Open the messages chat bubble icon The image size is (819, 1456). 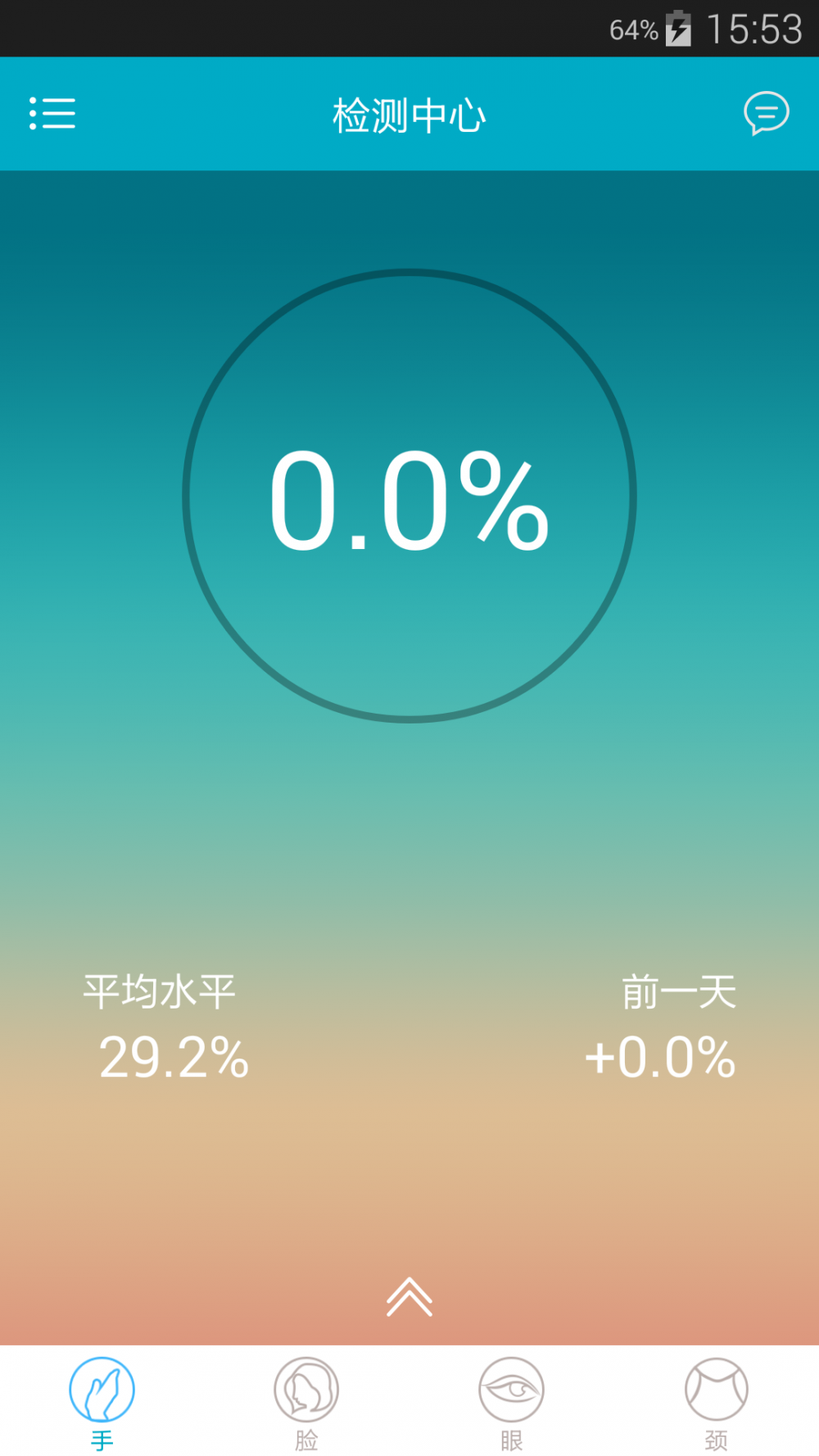point(767,113)
